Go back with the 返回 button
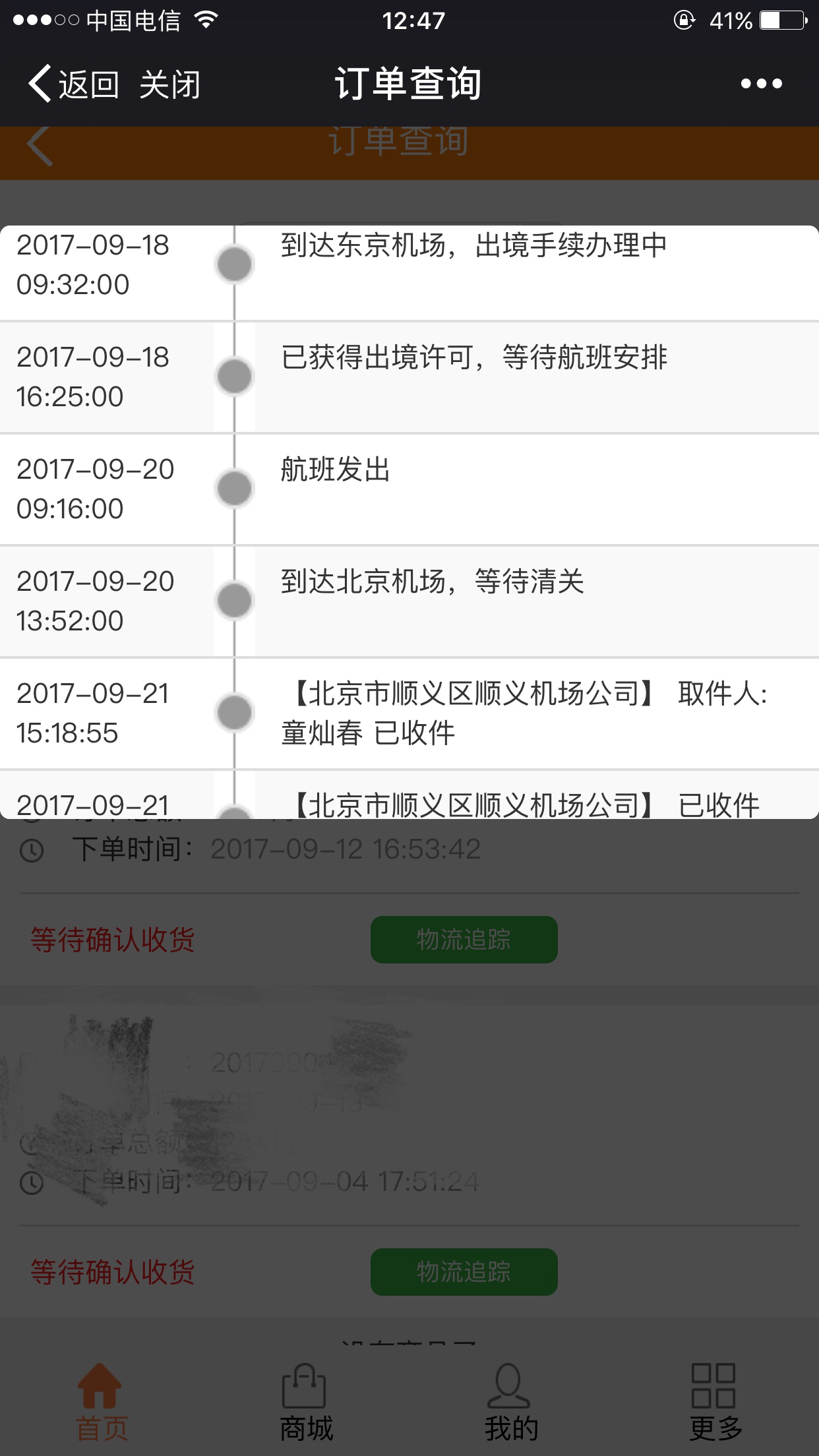The width and height of the screenshot is (819, 1456). [x=73, y=84]
